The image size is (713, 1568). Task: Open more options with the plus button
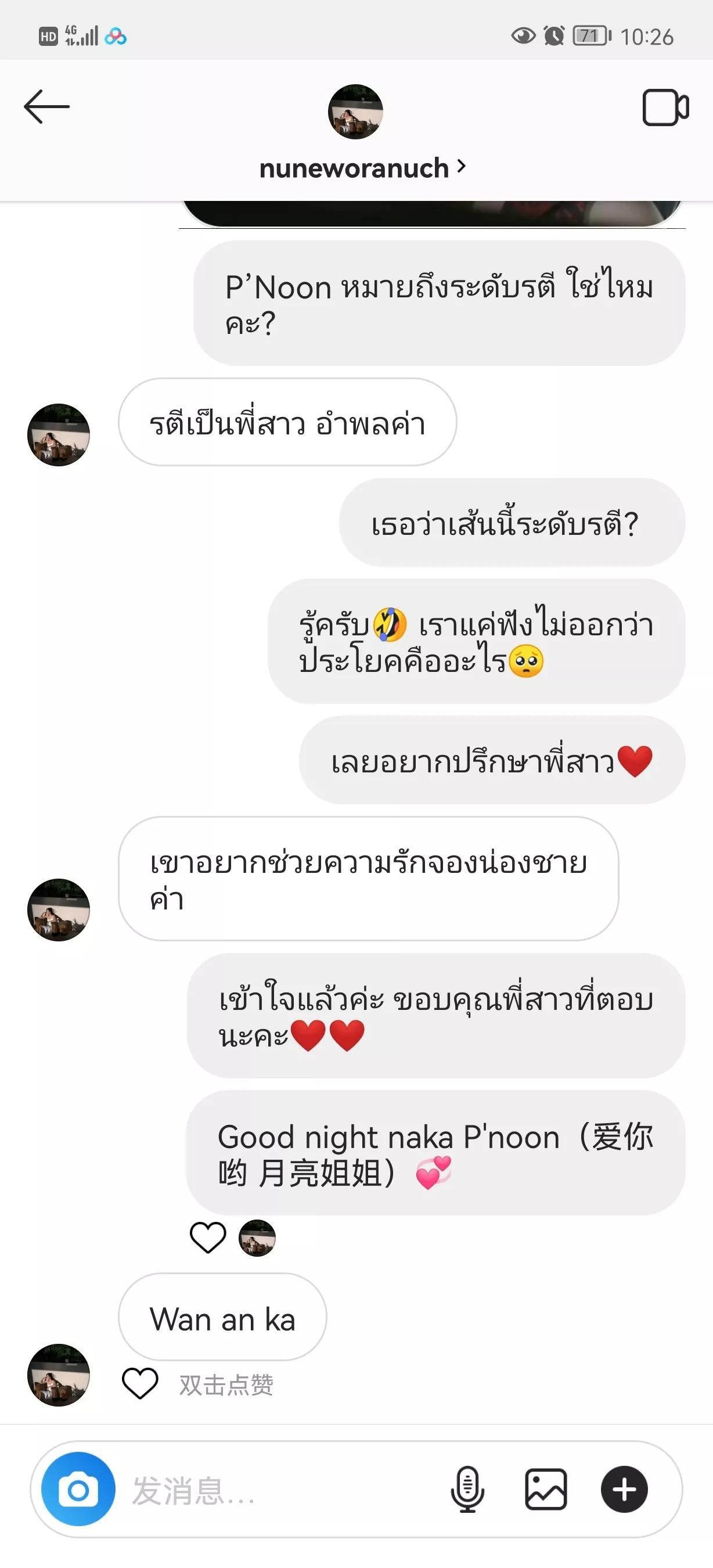[x=624, y=1490]
